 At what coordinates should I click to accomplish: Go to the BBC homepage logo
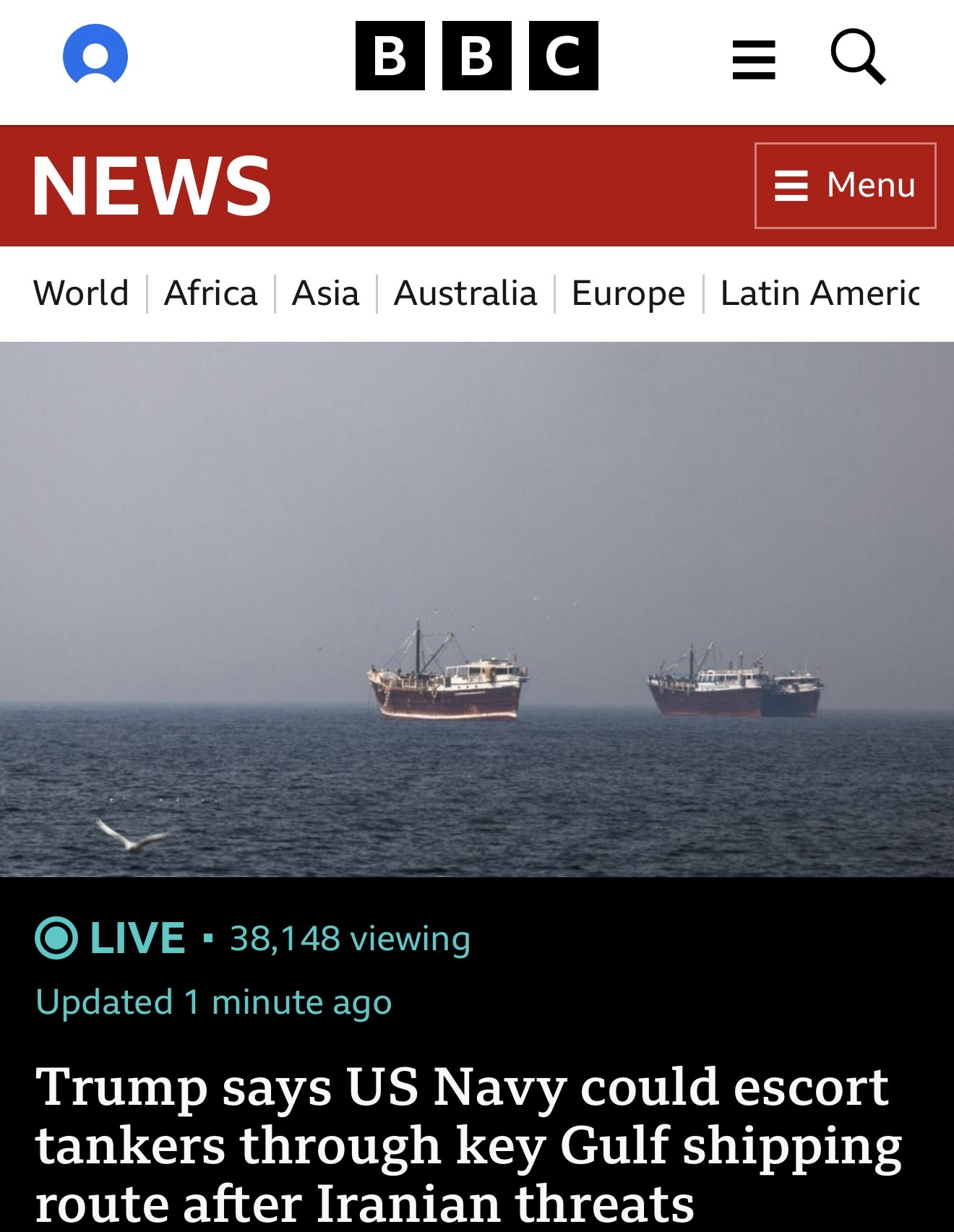click(476, 56)
